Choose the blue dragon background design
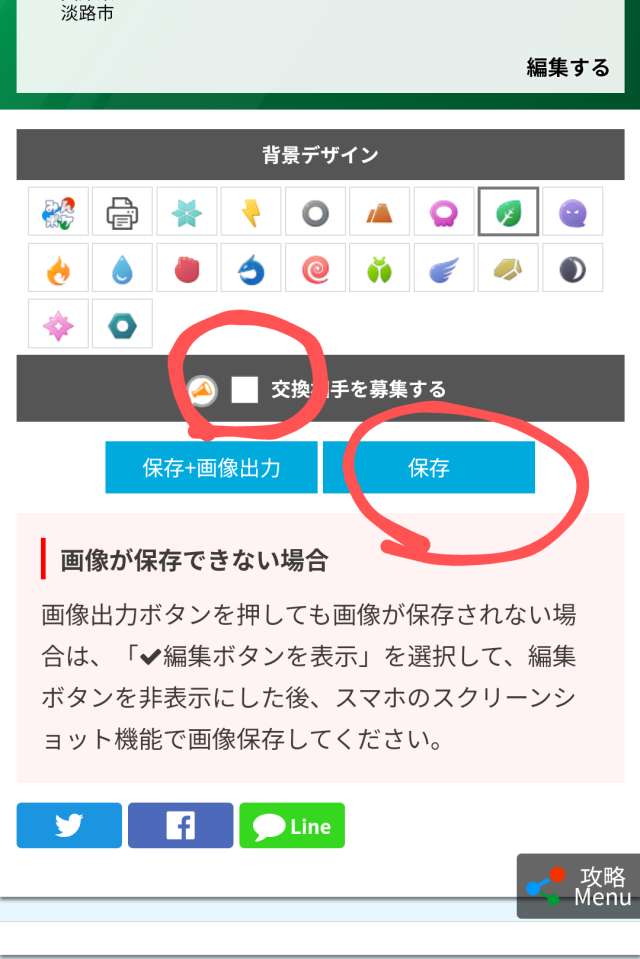 [250, 268]
